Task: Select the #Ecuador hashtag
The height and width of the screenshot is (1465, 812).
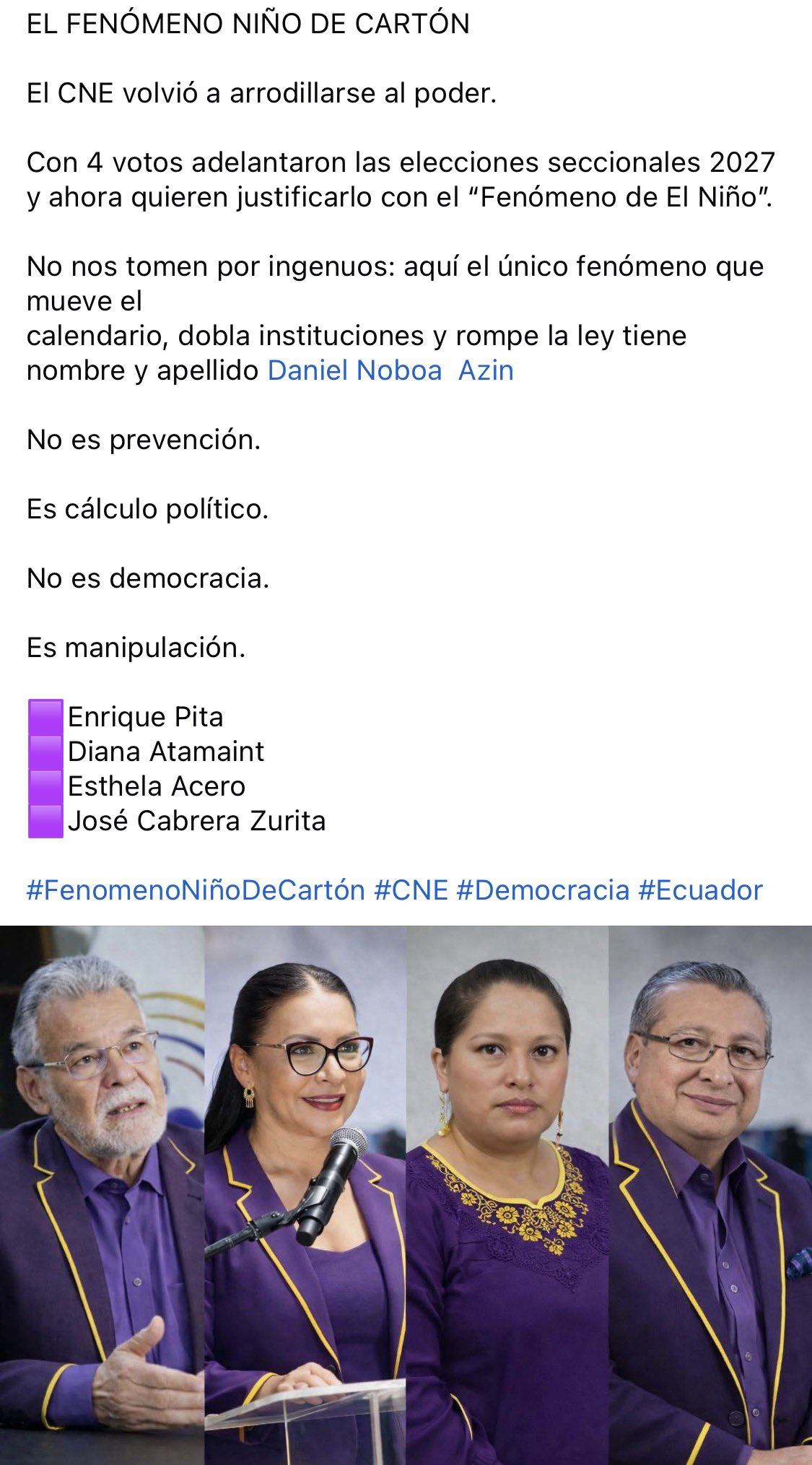Action: tap(700, 890)
